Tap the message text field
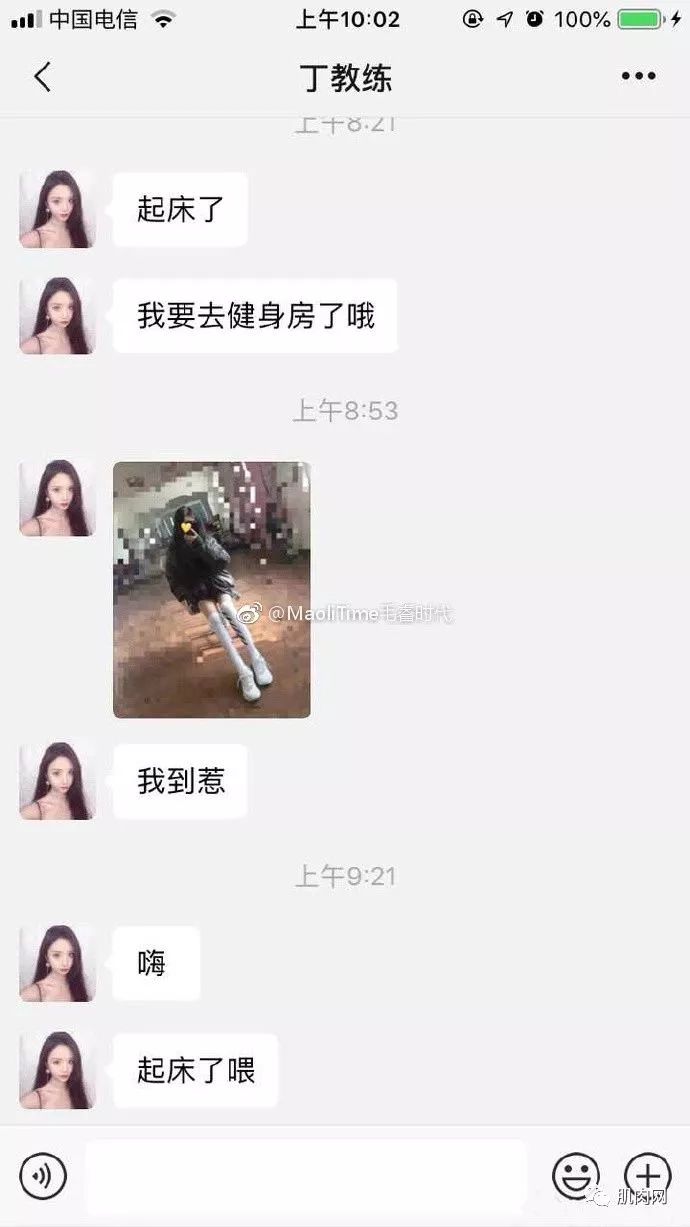This screenshot has width=690, height=1227. 305,1176
